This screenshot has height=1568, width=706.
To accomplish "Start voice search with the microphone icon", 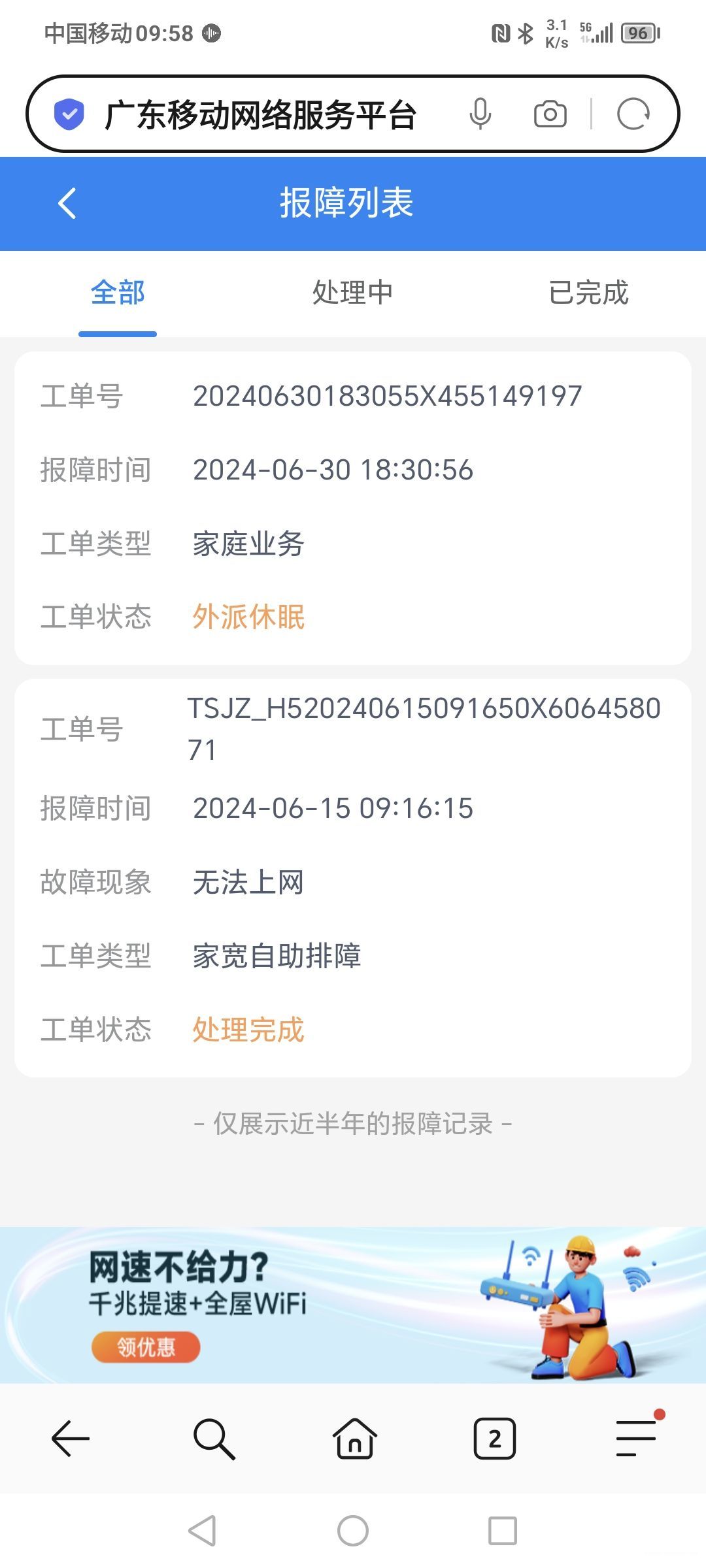I will [x=480, y=114].
